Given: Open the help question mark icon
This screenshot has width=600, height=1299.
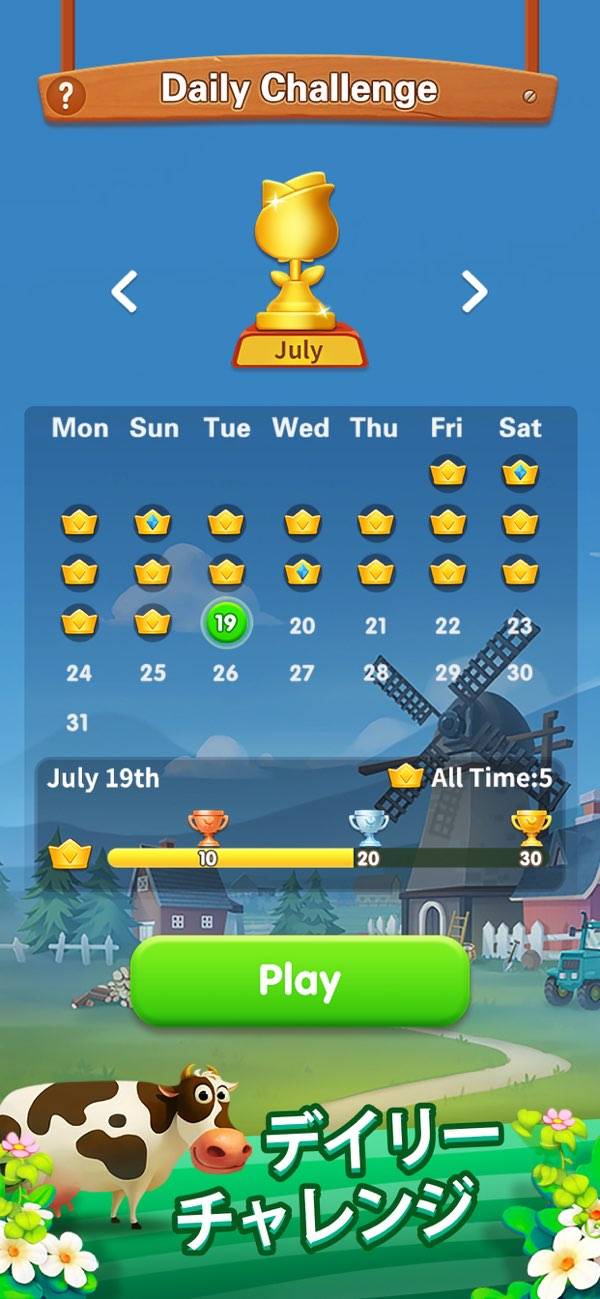Looking at the screenshot, I should click(x=67, y=96).
